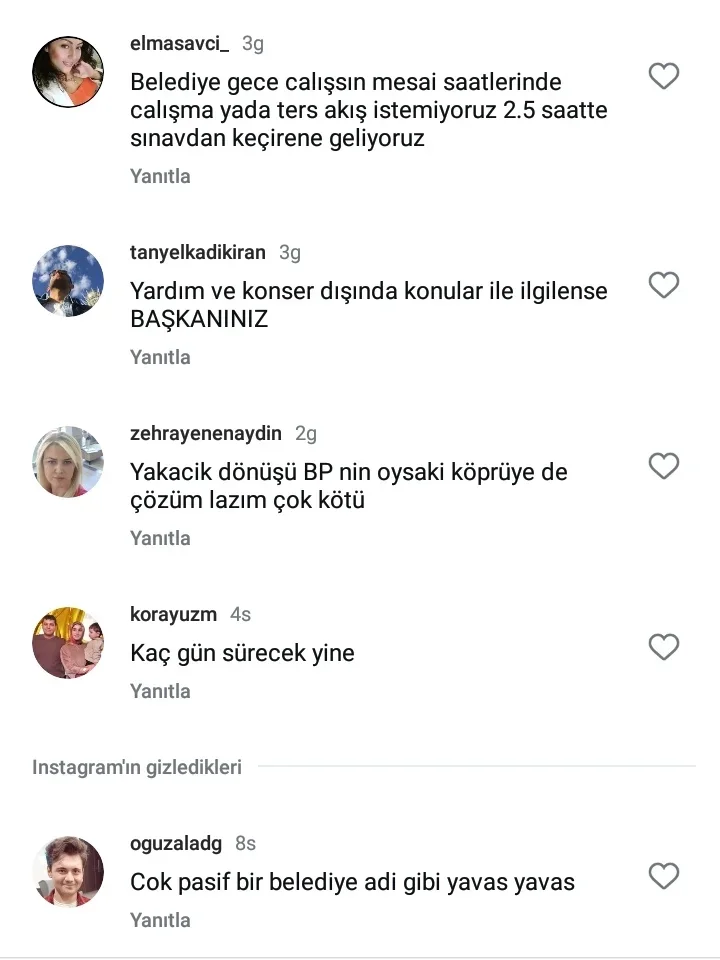
Task: Like korayuzm's comment
Action: pyautogui.click(x=664, y=647)
